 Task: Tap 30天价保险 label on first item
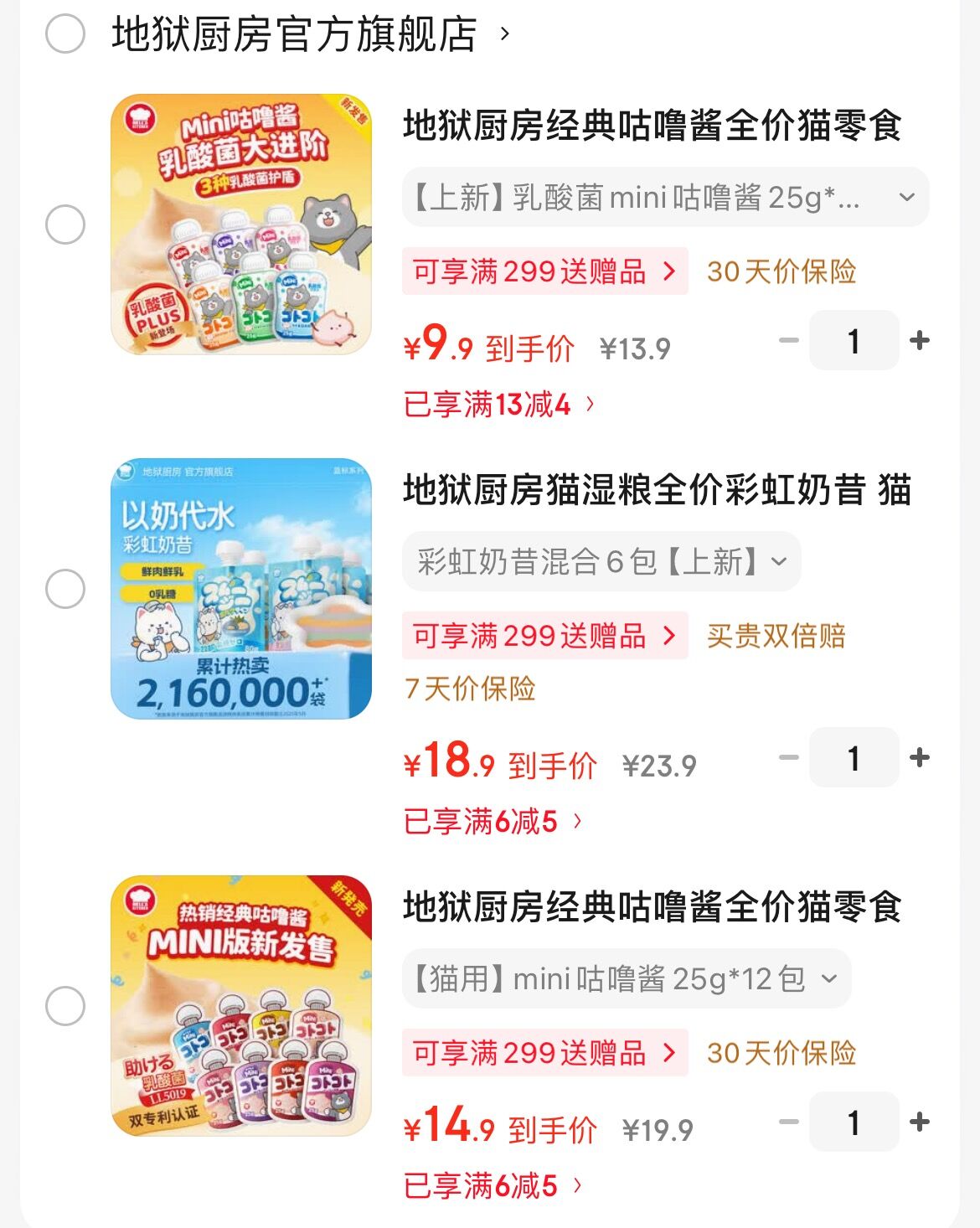pos(777,270)
